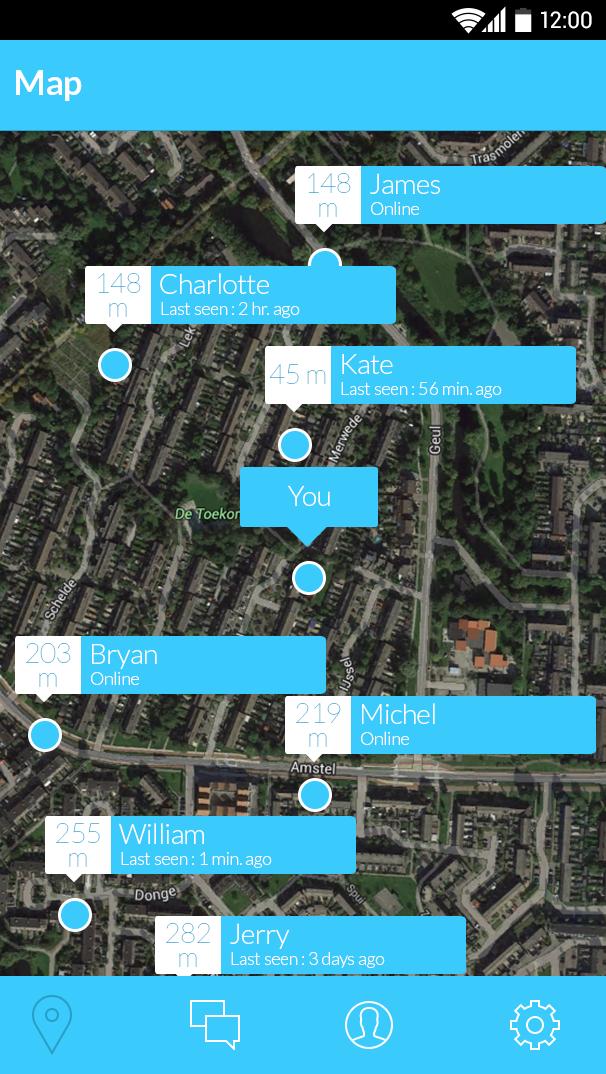View Michel's location callout

tap(440, 725)
